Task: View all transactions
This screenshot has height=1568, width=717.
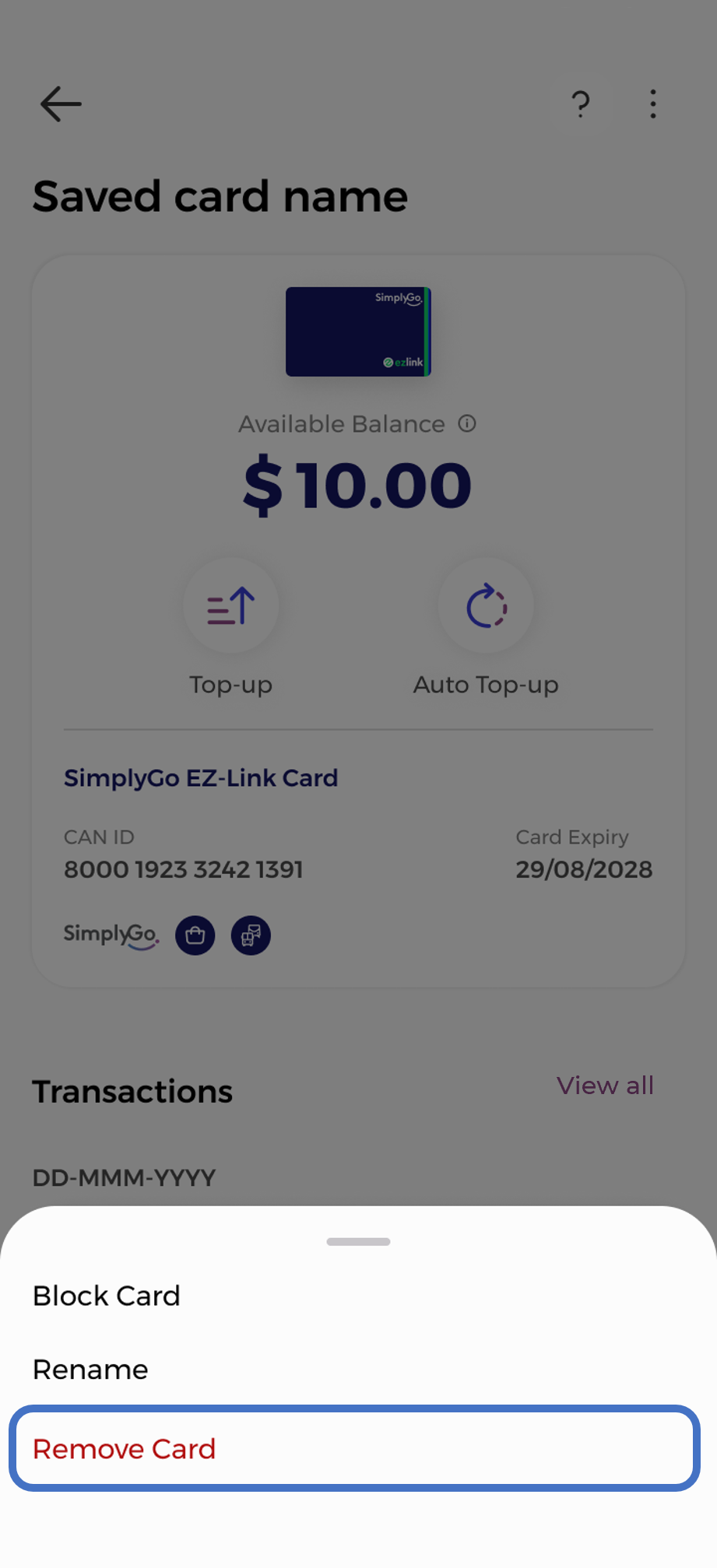Action: [x=605, y=1086]
